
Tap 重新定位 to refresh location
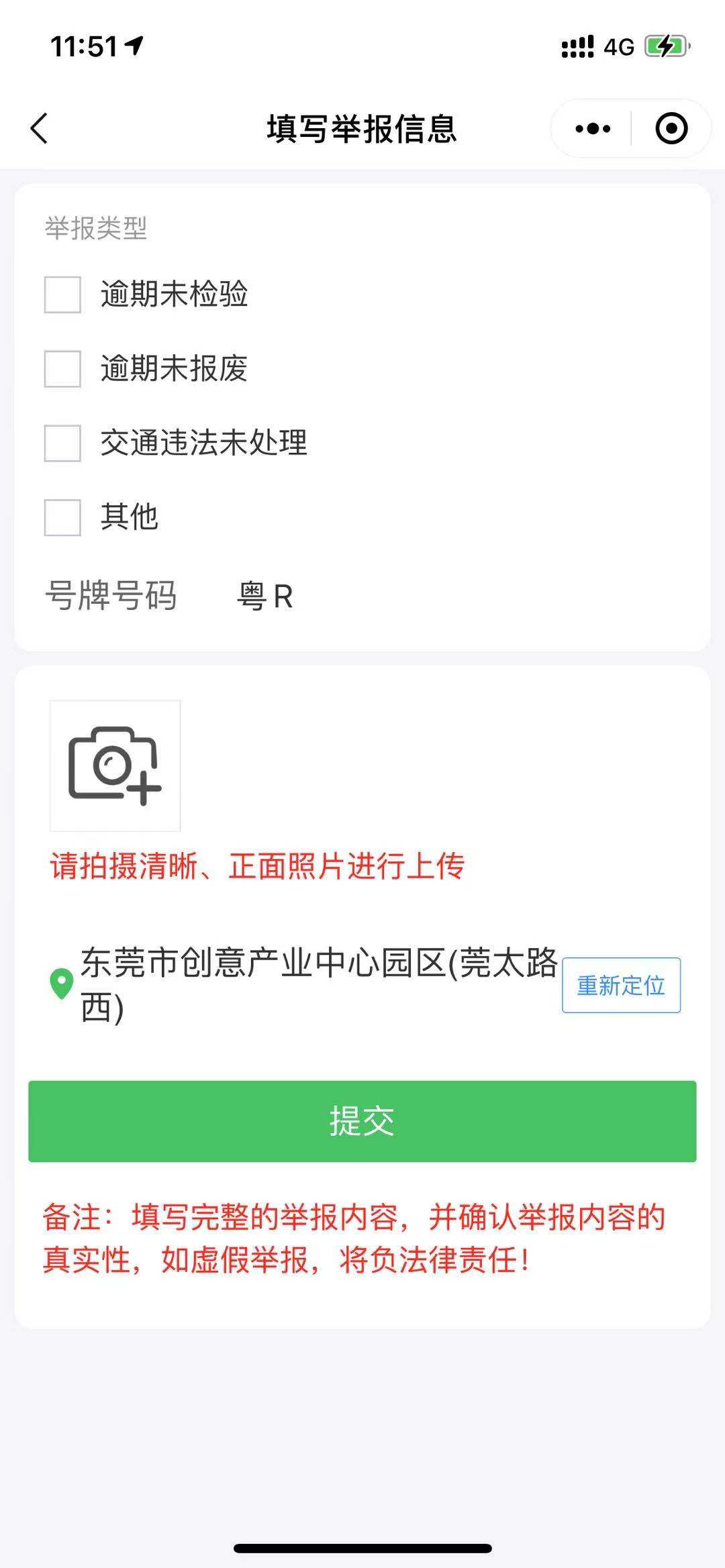click(621, 985)
